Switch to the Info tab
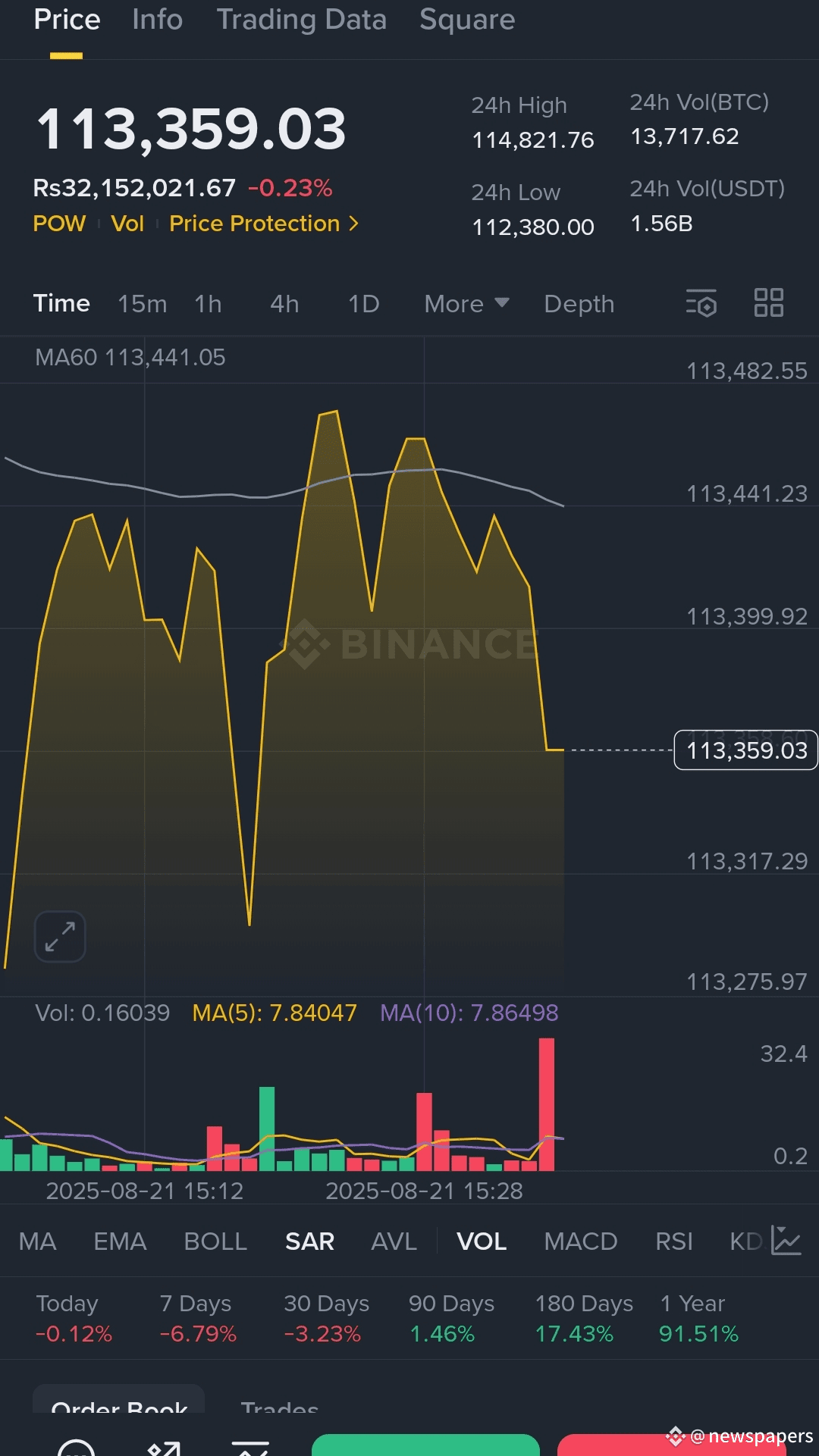The height and width of the screenshot is (1456, 819). (x=157, y=20)
